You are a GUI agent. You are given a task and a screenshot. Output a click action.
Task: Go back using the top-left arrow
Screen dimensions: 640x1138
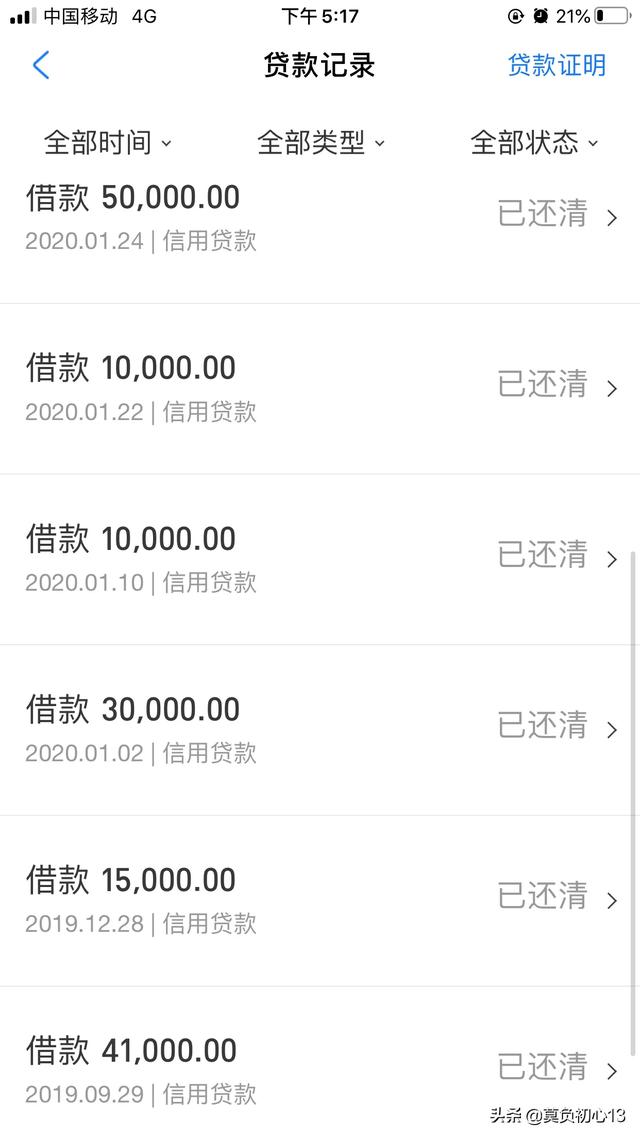41,65
